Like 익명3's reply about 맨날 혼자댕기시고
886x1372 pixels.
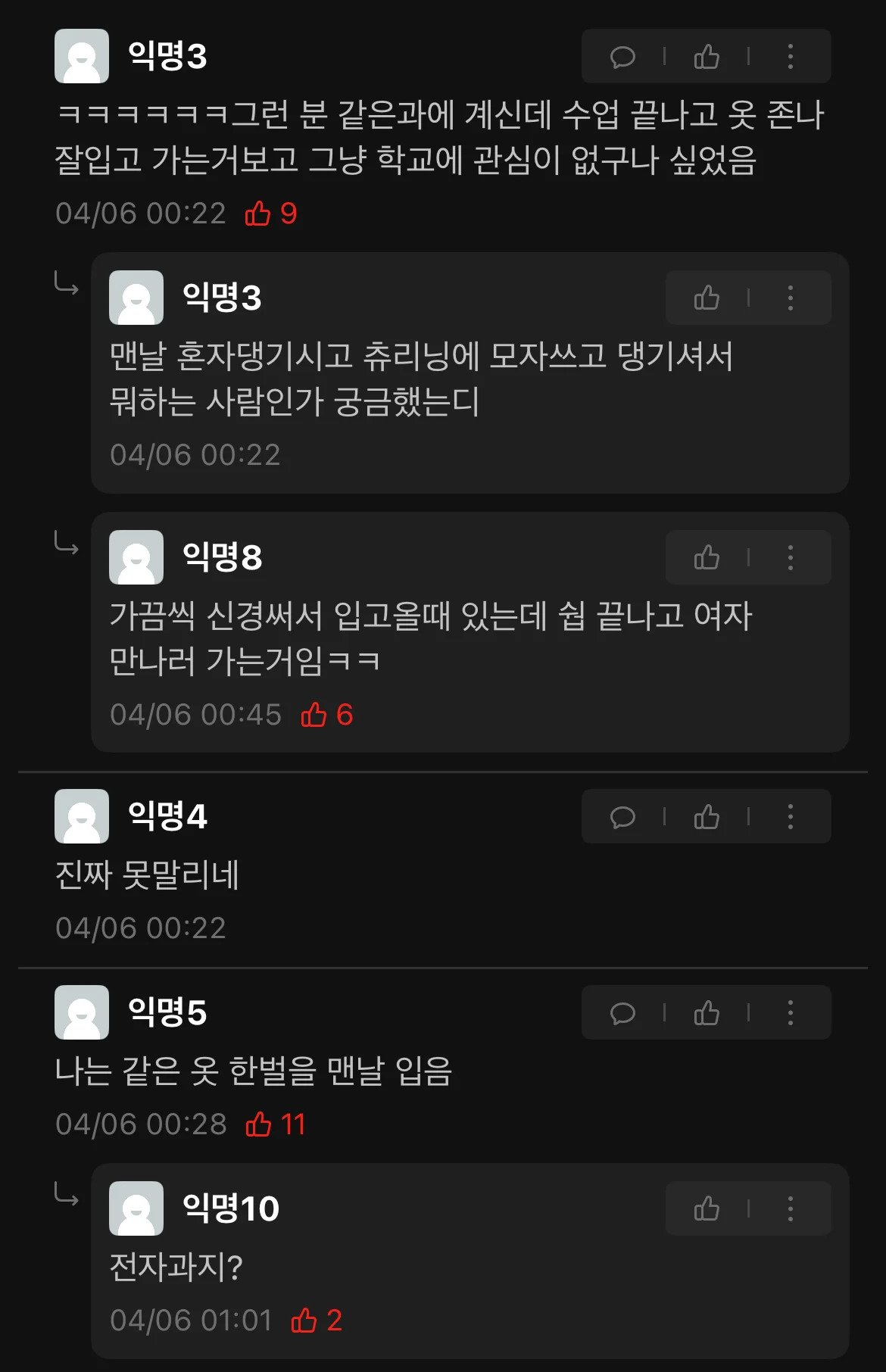[x=707, y=298]
